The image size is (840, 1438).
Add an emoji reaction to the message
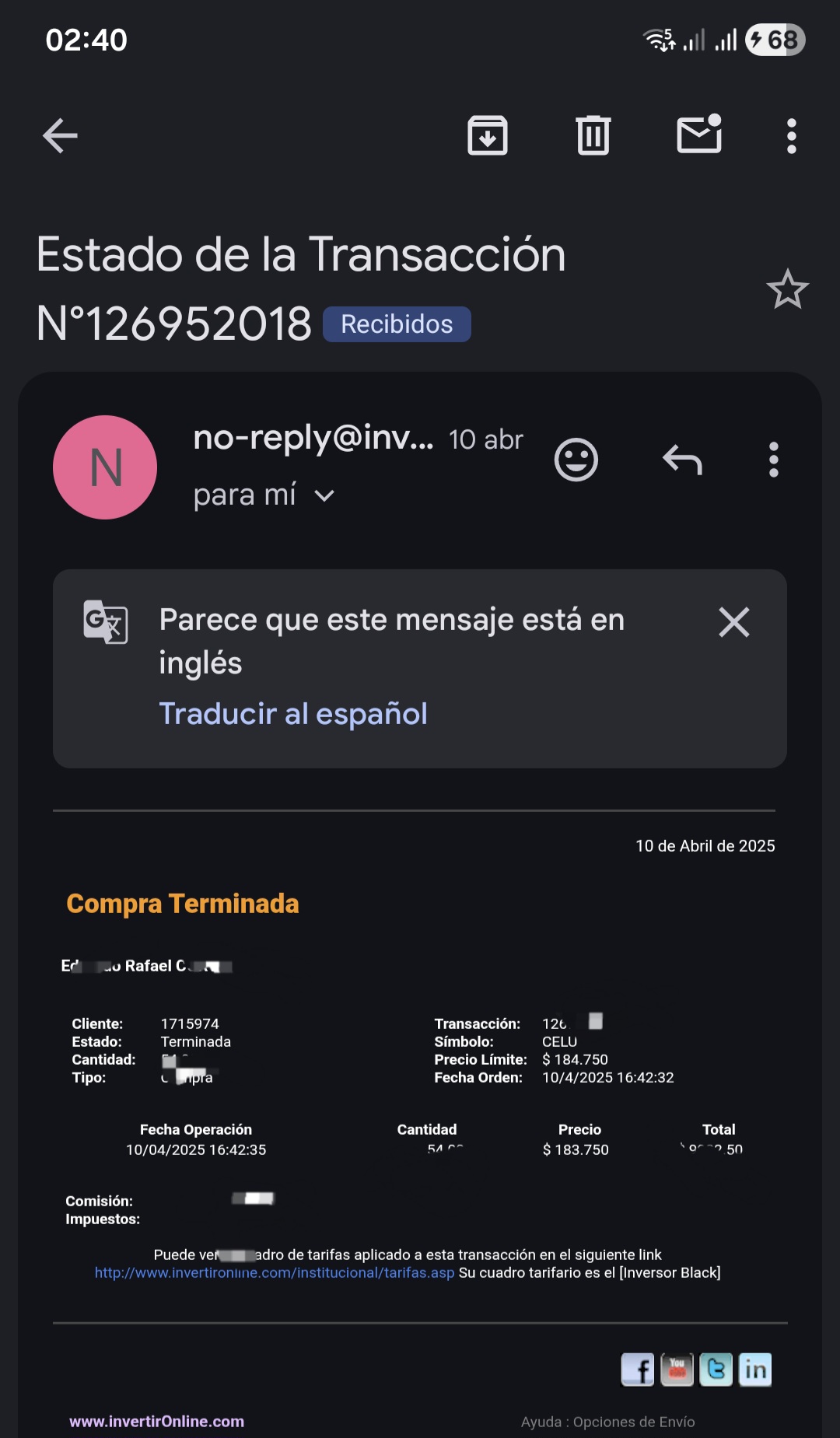[576, 460]
